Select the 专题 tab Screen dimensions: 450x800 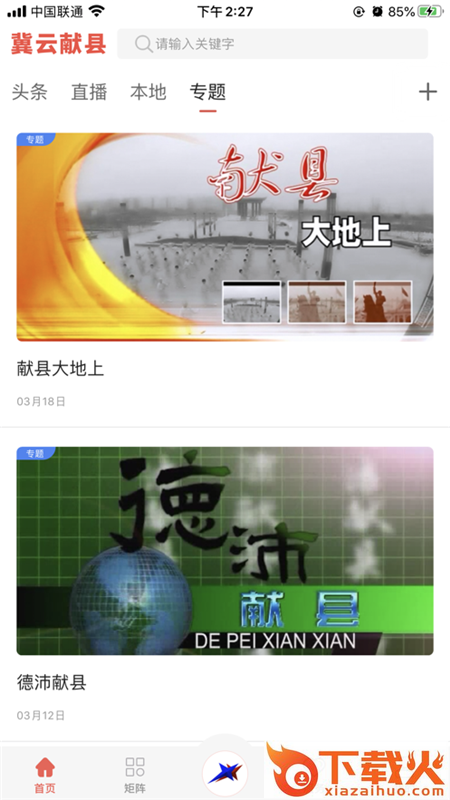click(208, 92)
